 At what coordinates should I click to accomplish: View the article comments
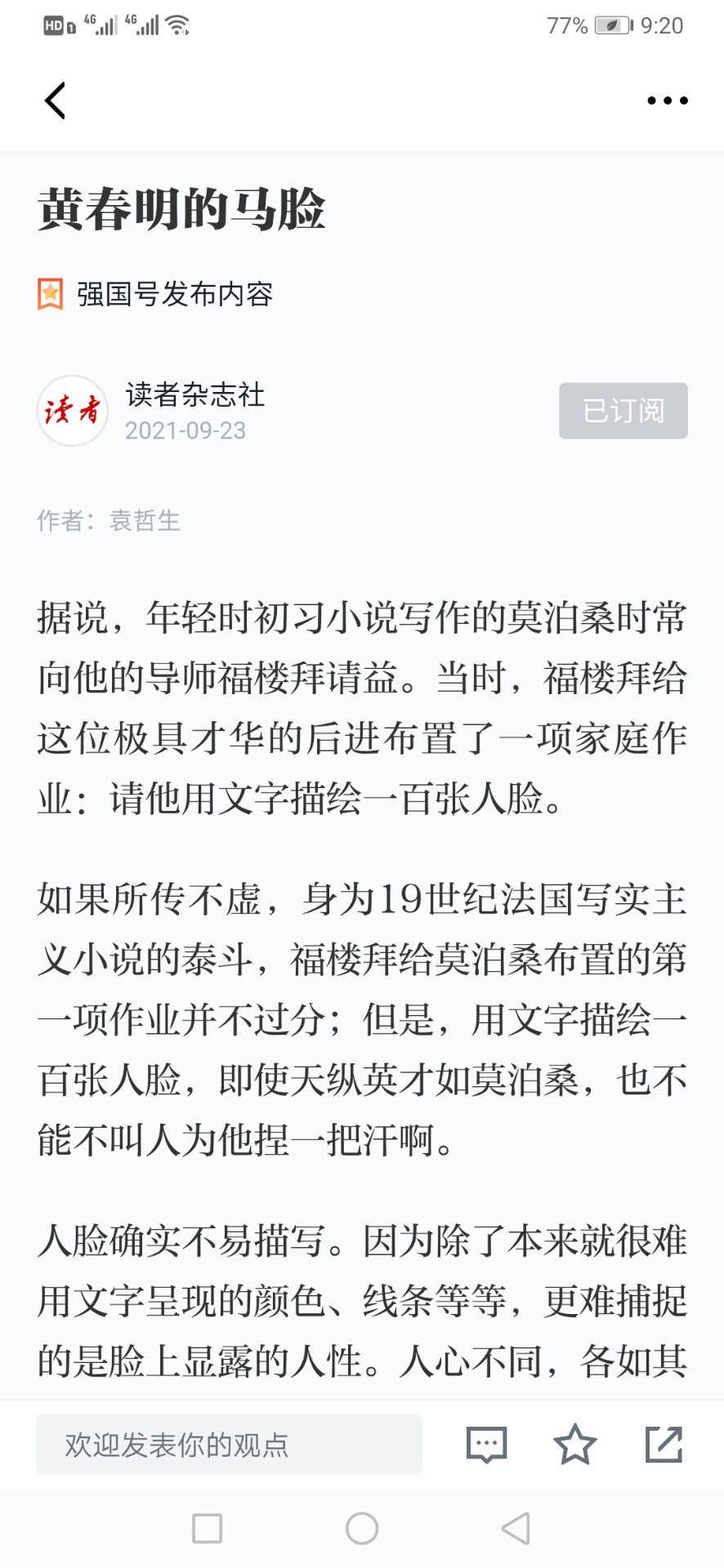point(486,1445)
